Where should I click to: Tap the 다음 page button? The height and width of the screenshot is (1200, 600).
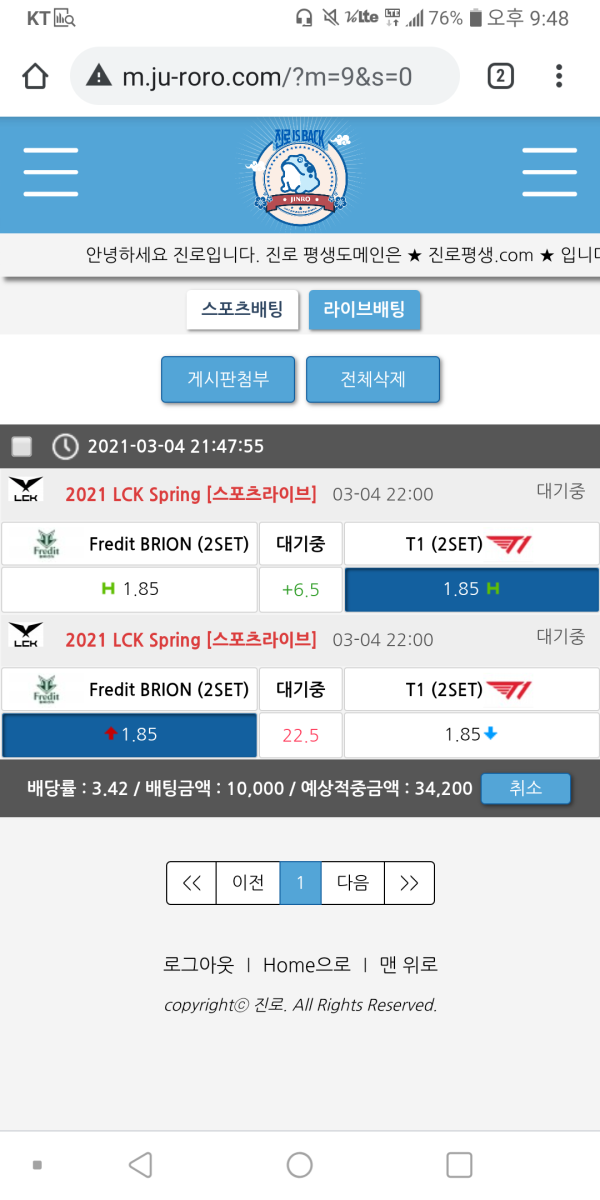[352, 883]
